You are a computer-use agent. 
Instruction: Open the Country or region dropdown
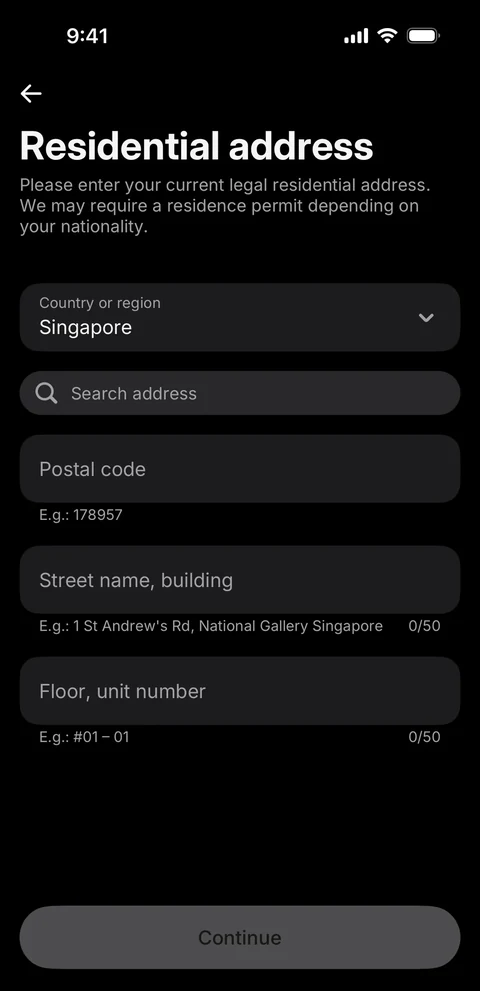[x=240, y=317]
